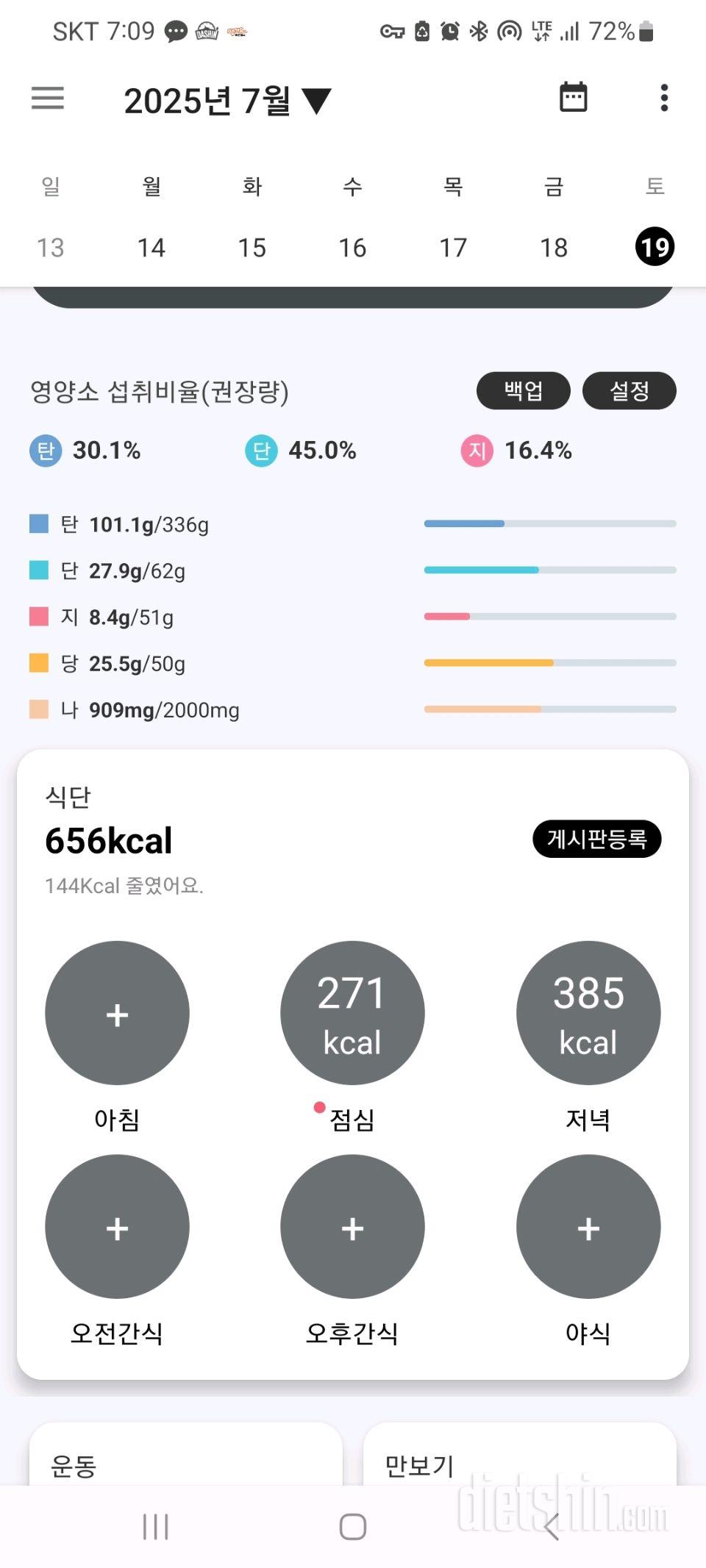Open the 점심 271 kcal entry

coord(352,1013)
